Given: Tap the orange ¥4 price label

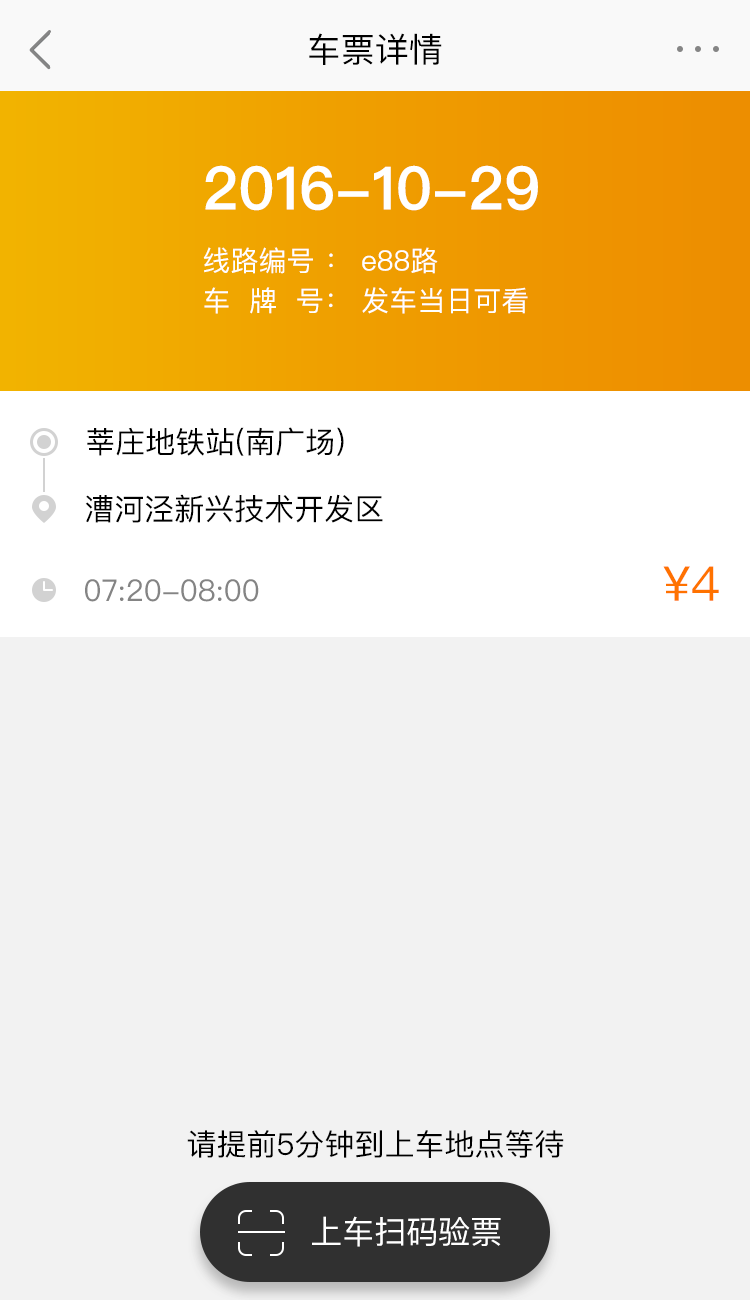Looking at the screenshot, I should click(x=691, y=585).
